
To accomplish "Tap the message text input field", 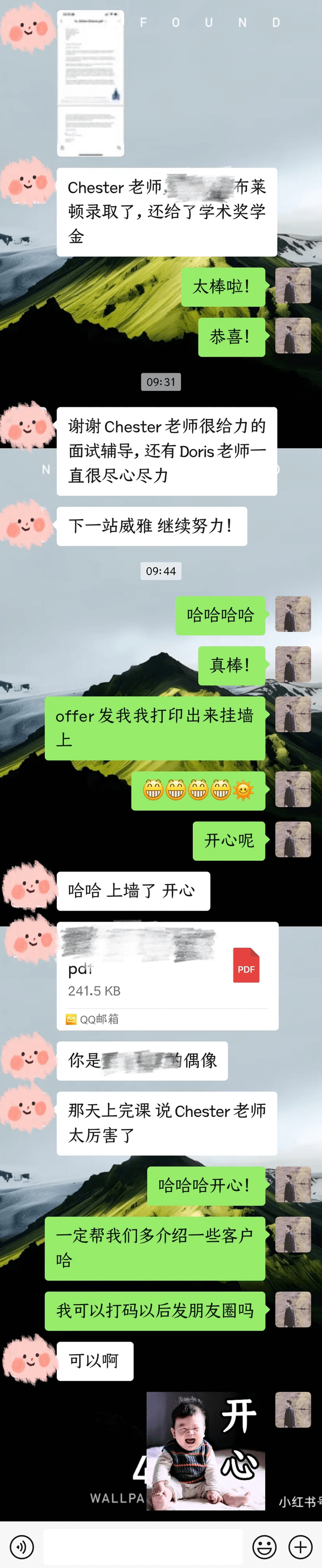I will click(143, 1546).
